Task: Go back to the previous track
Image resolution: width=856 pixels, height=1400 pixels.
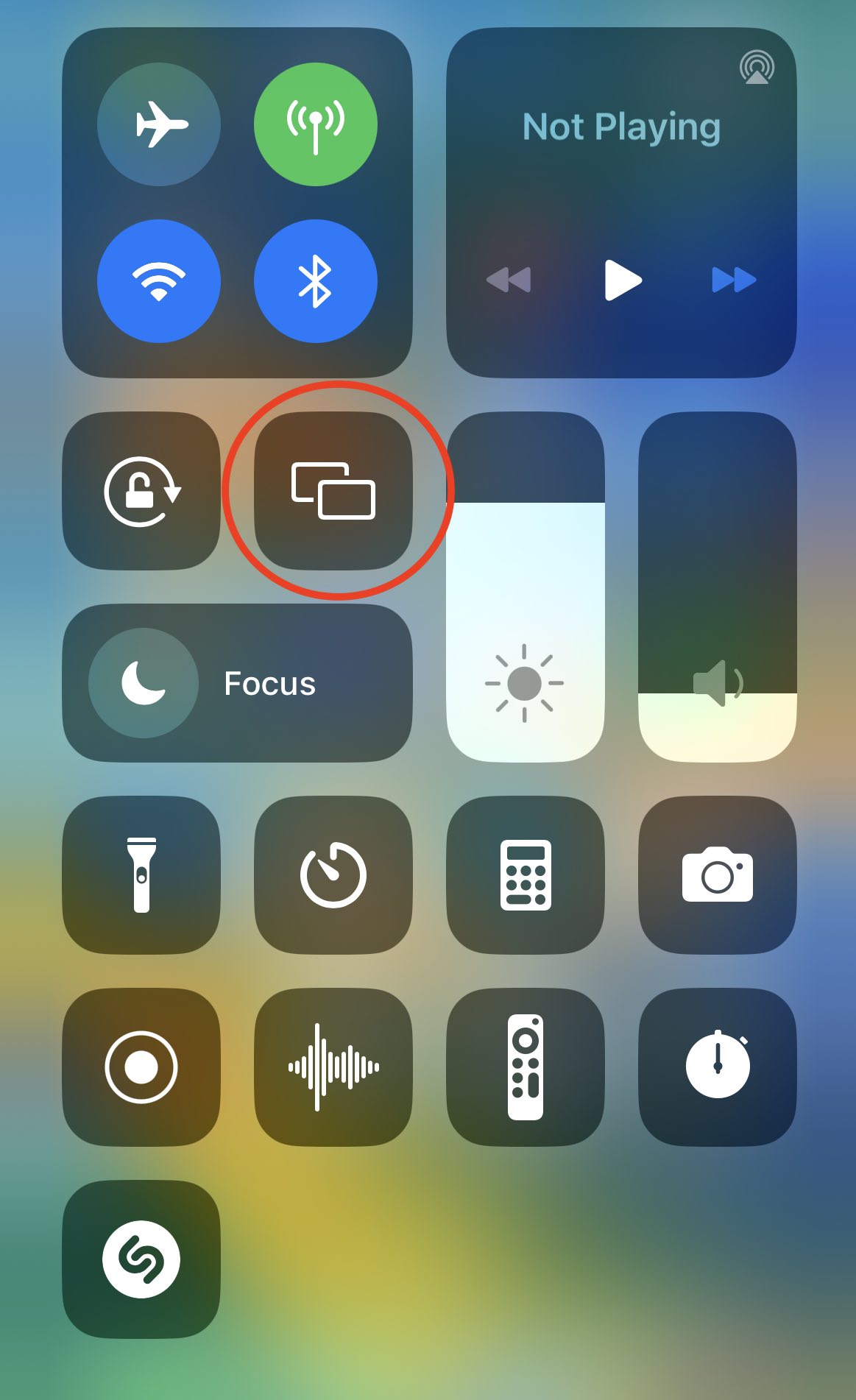Action: click(509, 280)
